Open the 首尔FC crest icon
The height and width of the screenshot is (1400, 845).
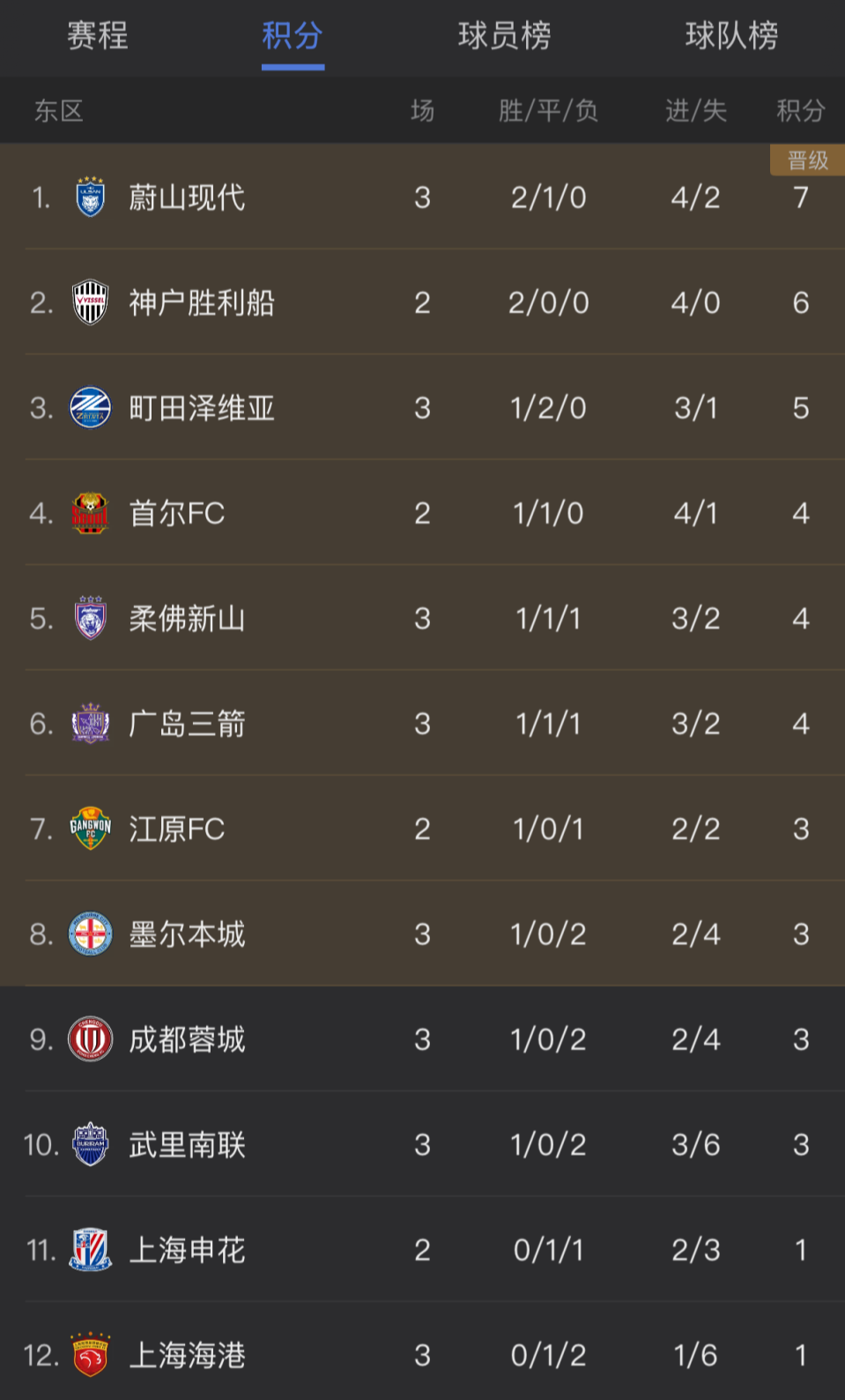click(90, 512)
